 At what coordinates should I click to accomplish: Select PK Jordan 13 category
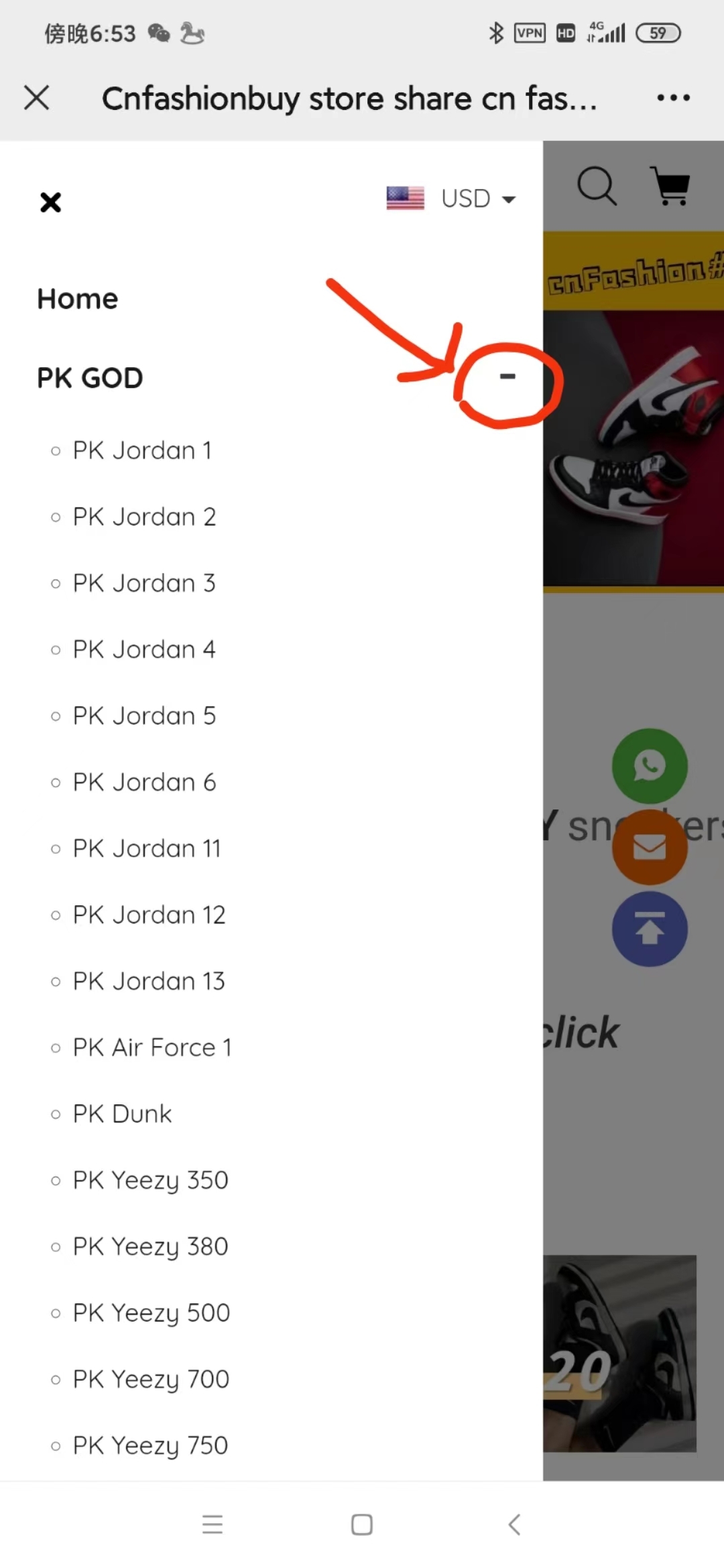tap(149, 981)
